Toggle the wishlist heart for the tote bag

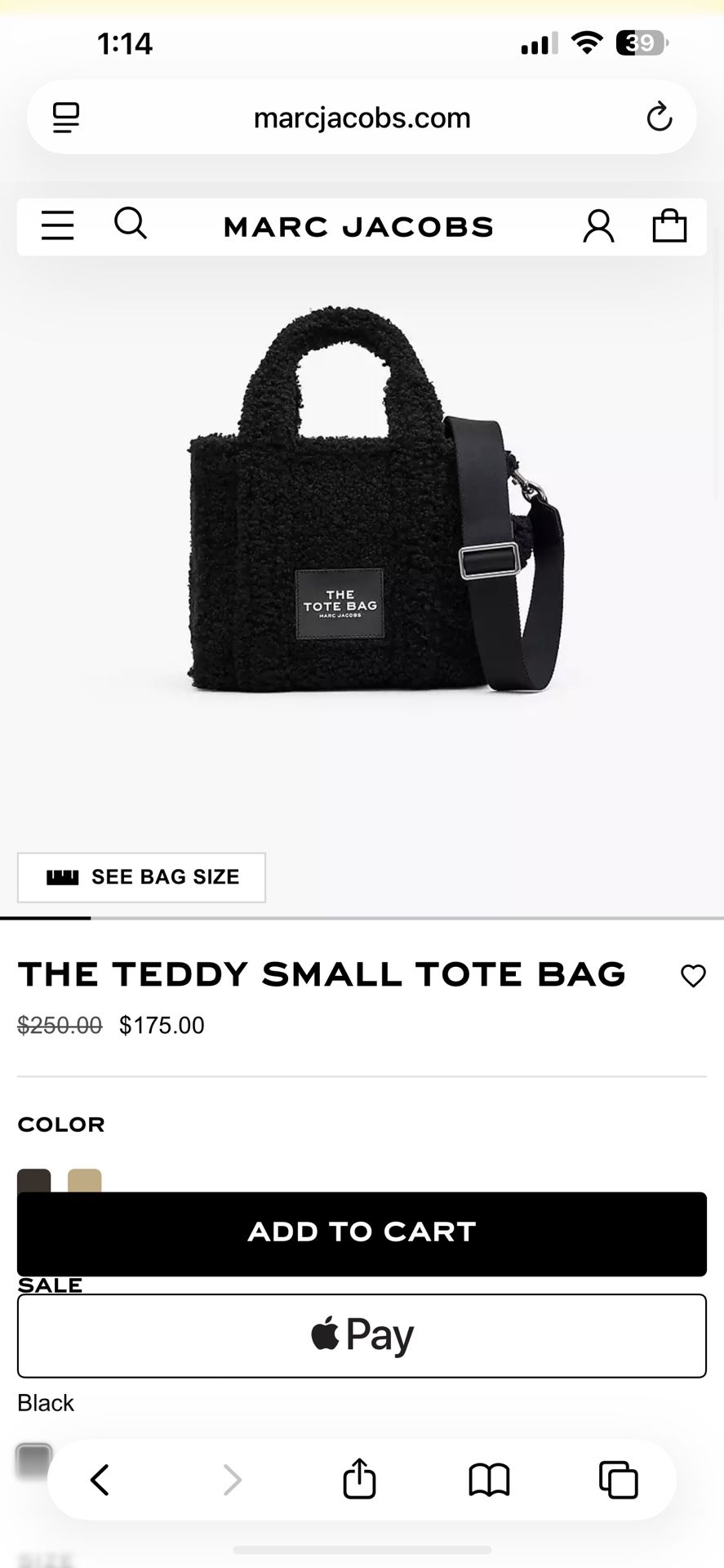pyautogui.click(x=693, y=975)
